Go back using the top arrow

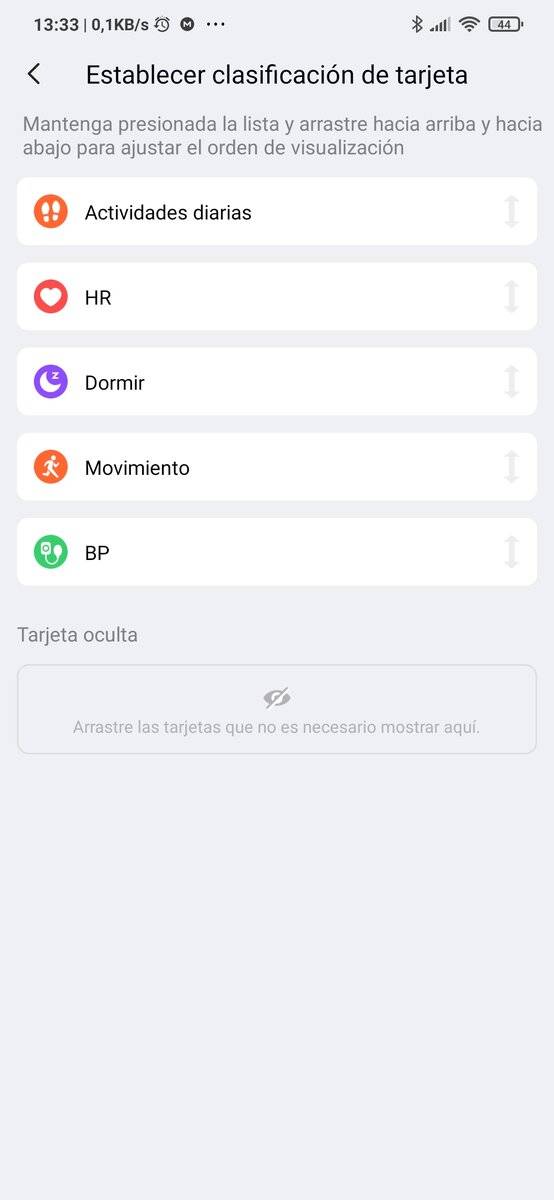(34, 74)
